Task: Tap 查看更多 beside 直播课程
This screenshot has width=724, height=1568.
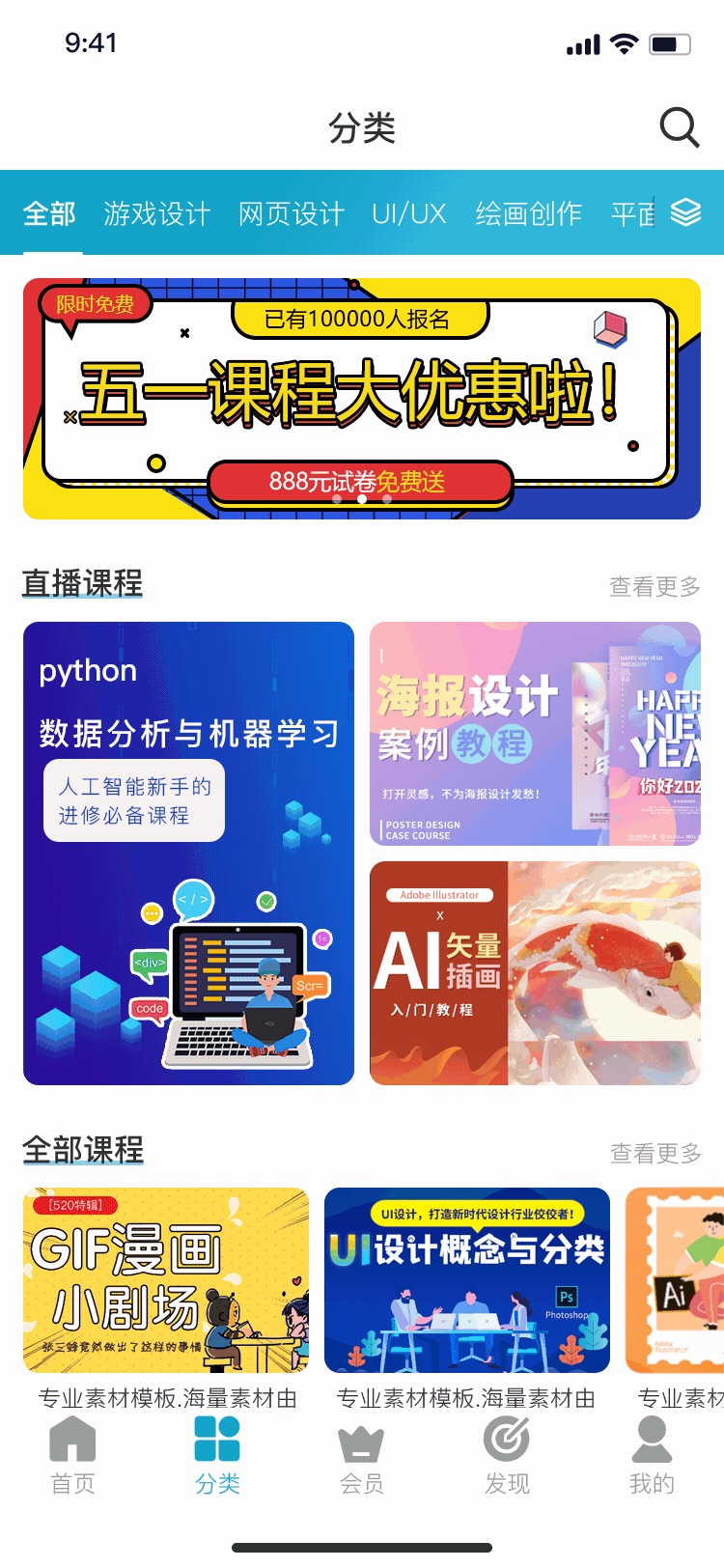Action: (x=654, y=586)
